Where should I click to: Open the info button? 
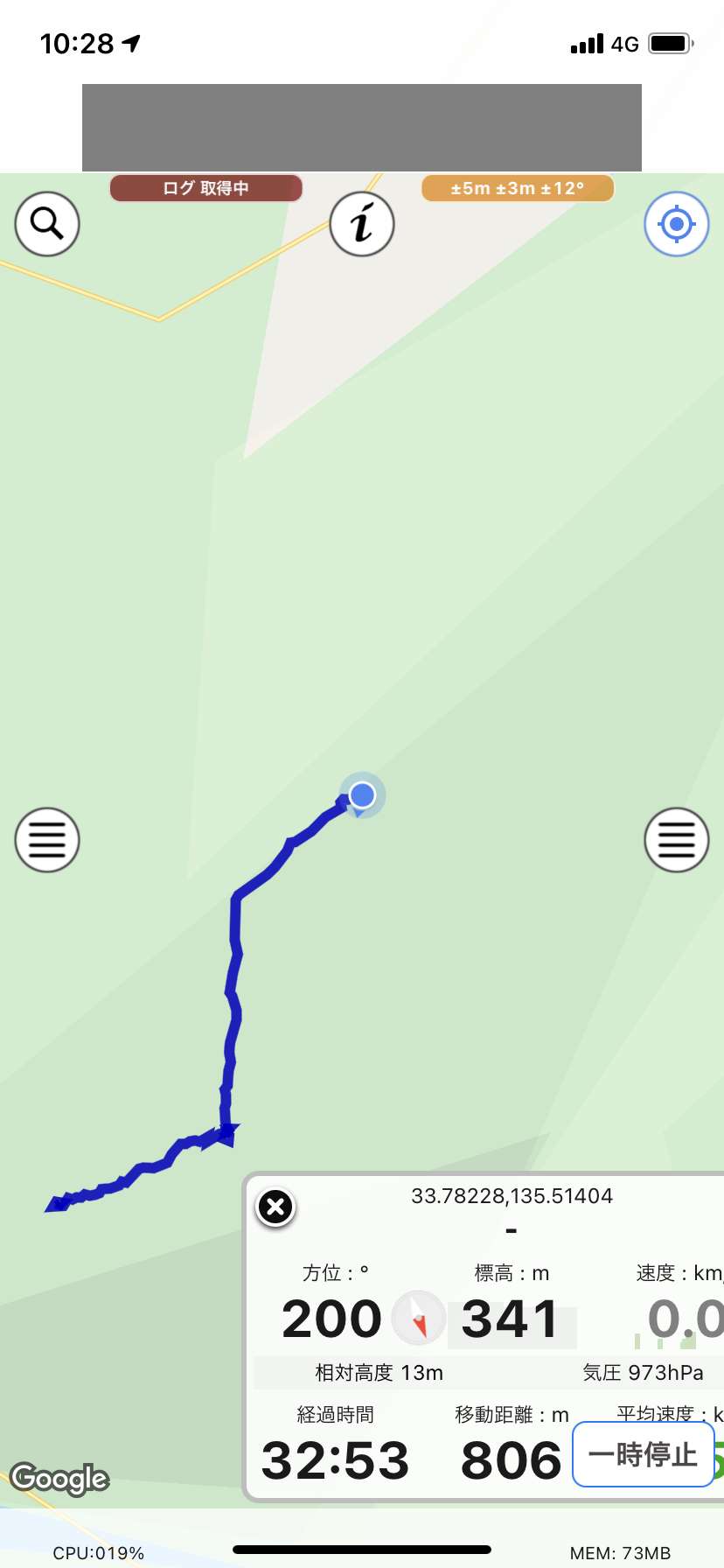click(x=362, y=224)
